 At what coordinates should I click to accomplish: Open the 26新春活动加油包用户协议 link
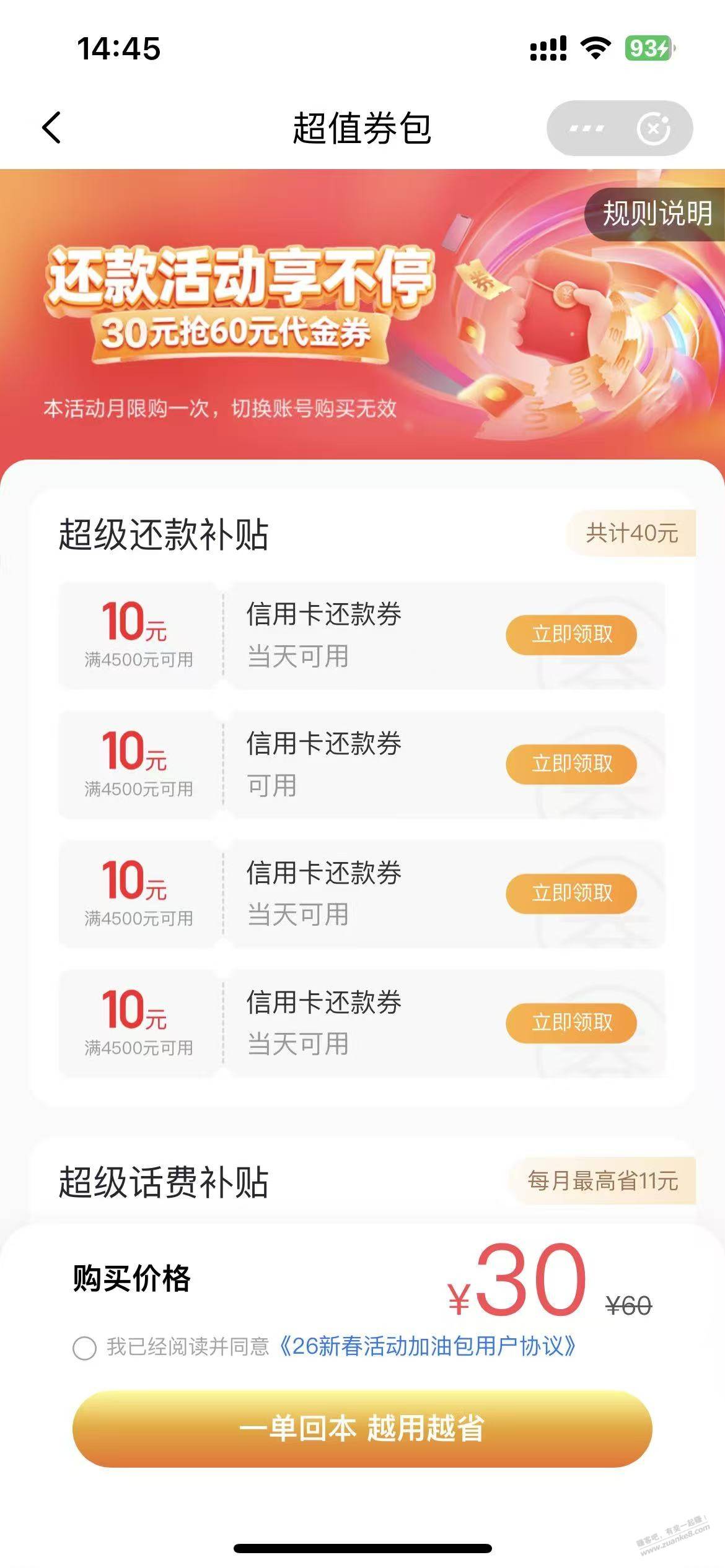point(428,1346)
